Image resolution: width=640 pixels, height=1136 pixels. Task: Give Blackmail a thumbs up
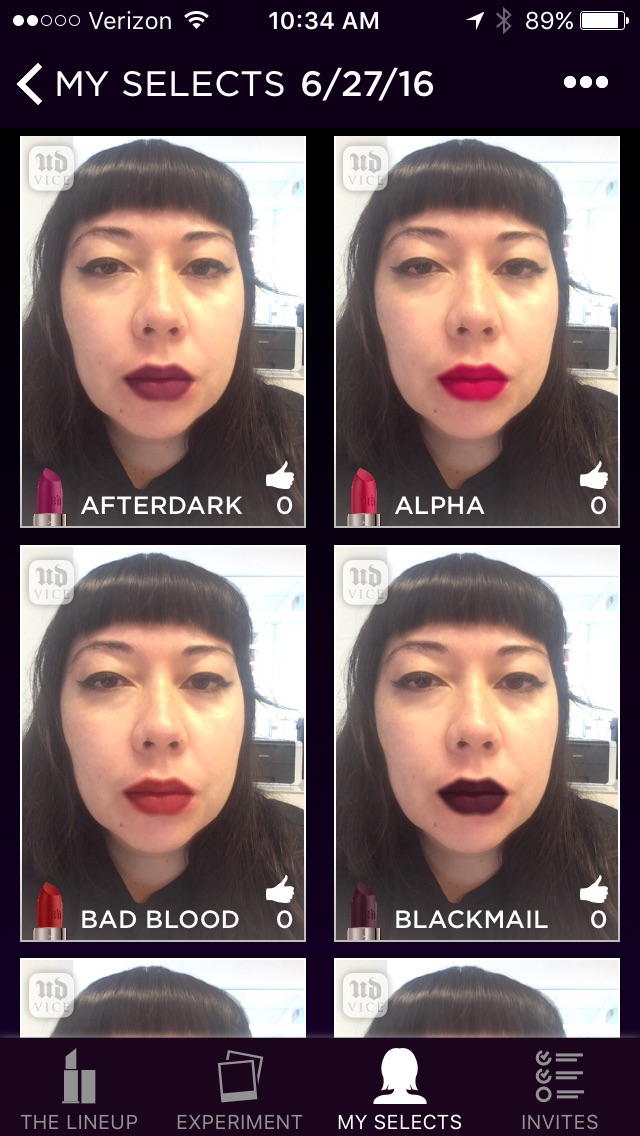point(594,890)
